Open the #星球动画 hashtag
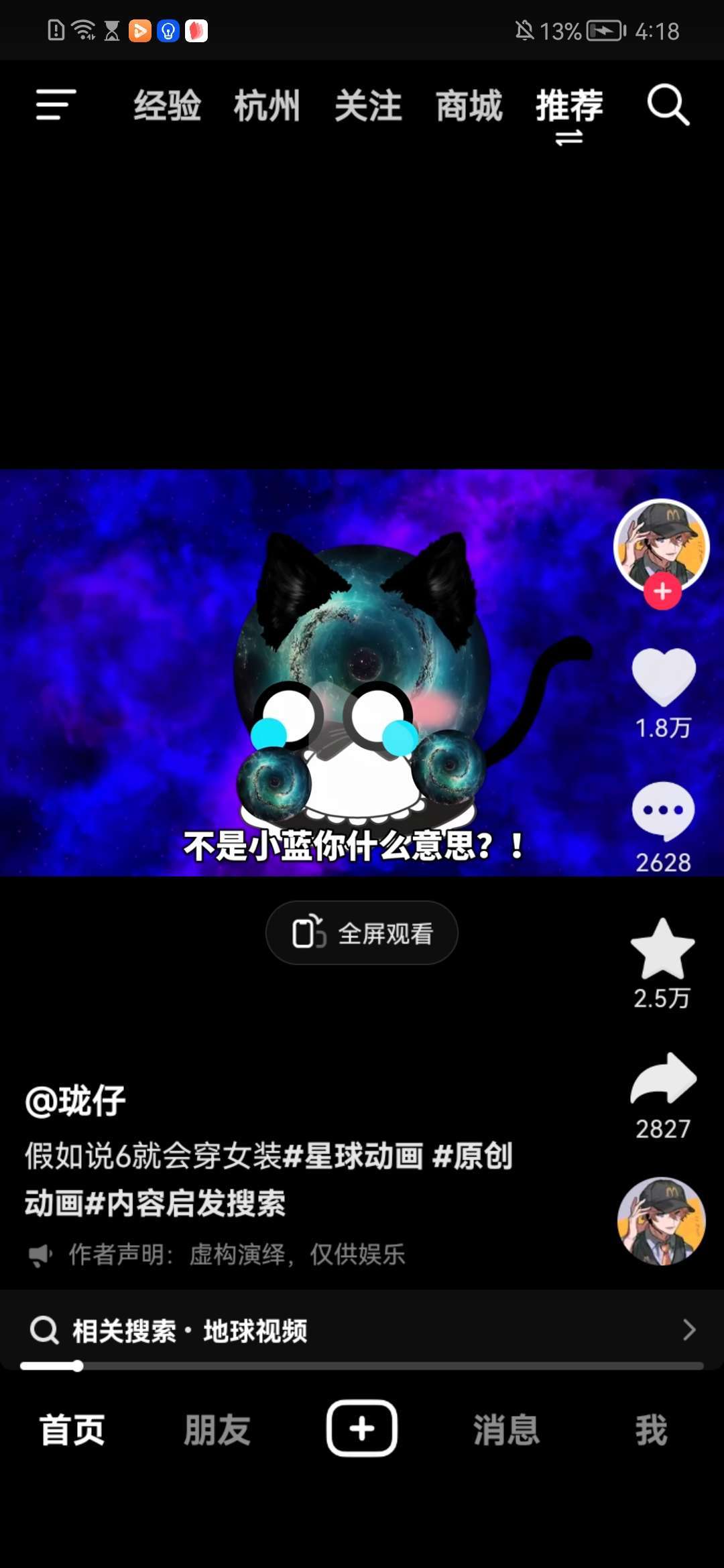The height and width of the screenshot is (1568, 724). pos(353,1156)
